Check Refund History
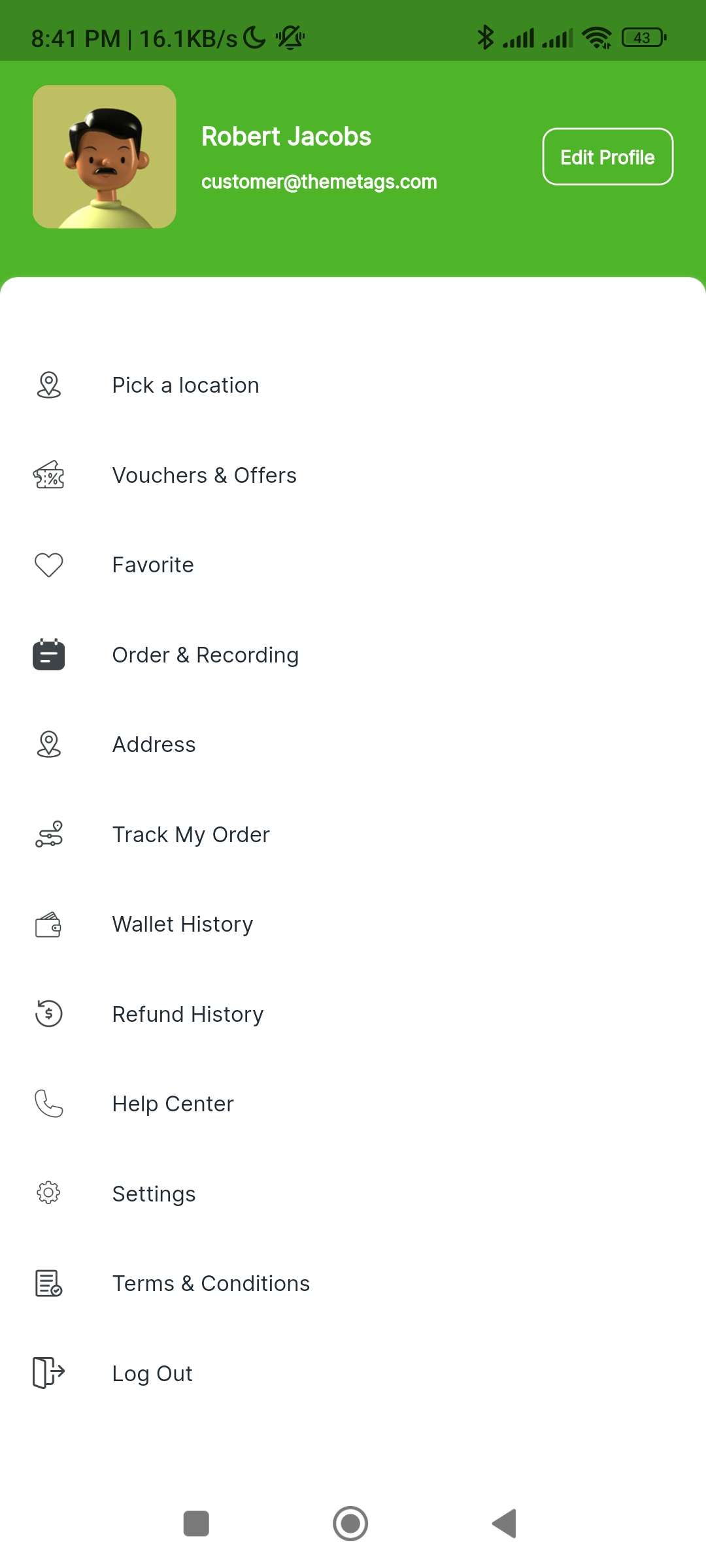Screen dimensions: 706x1568 click(x=353, y=1014)
